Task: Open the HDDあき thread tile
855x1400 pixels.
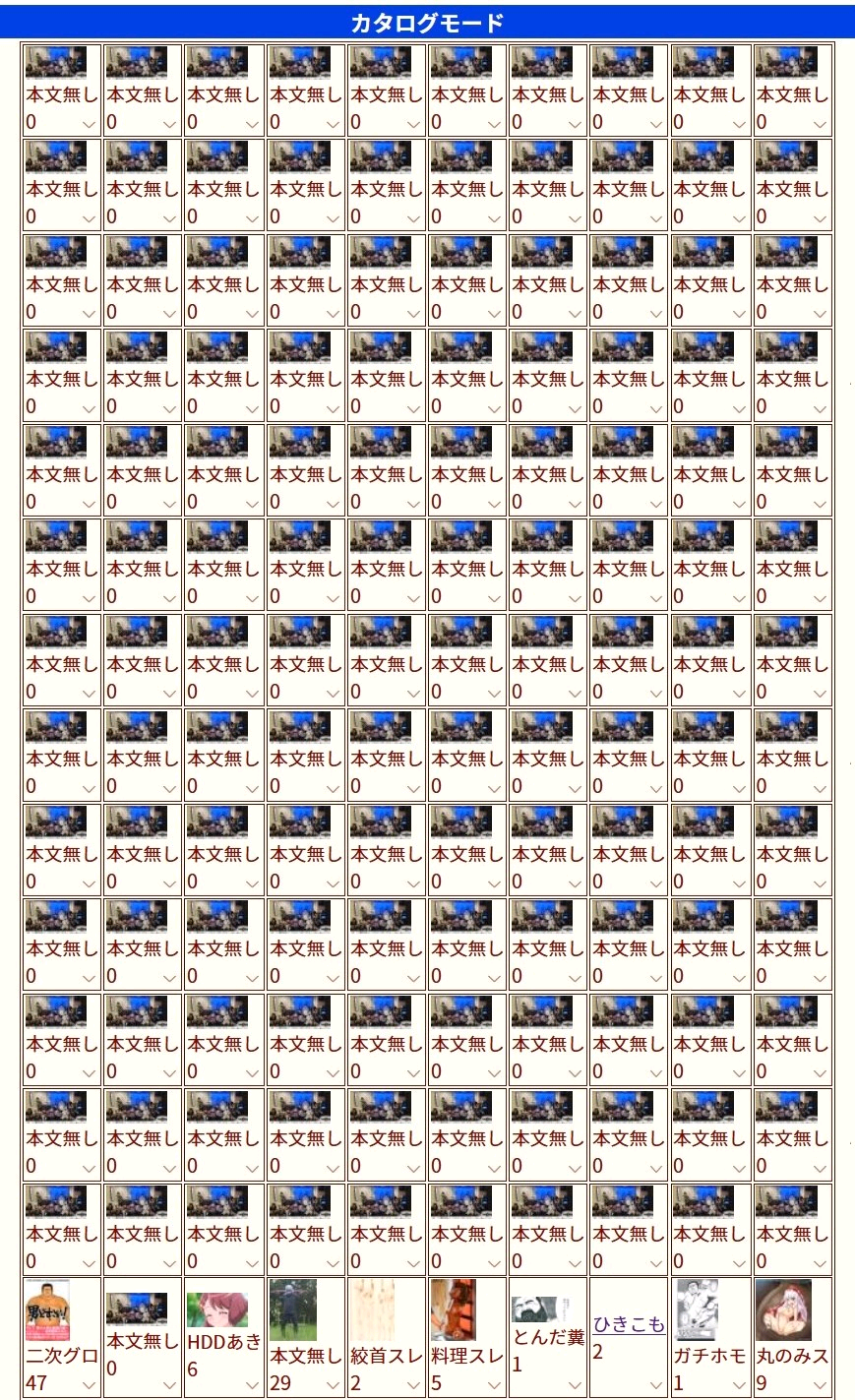Action: pos(216,1309)
